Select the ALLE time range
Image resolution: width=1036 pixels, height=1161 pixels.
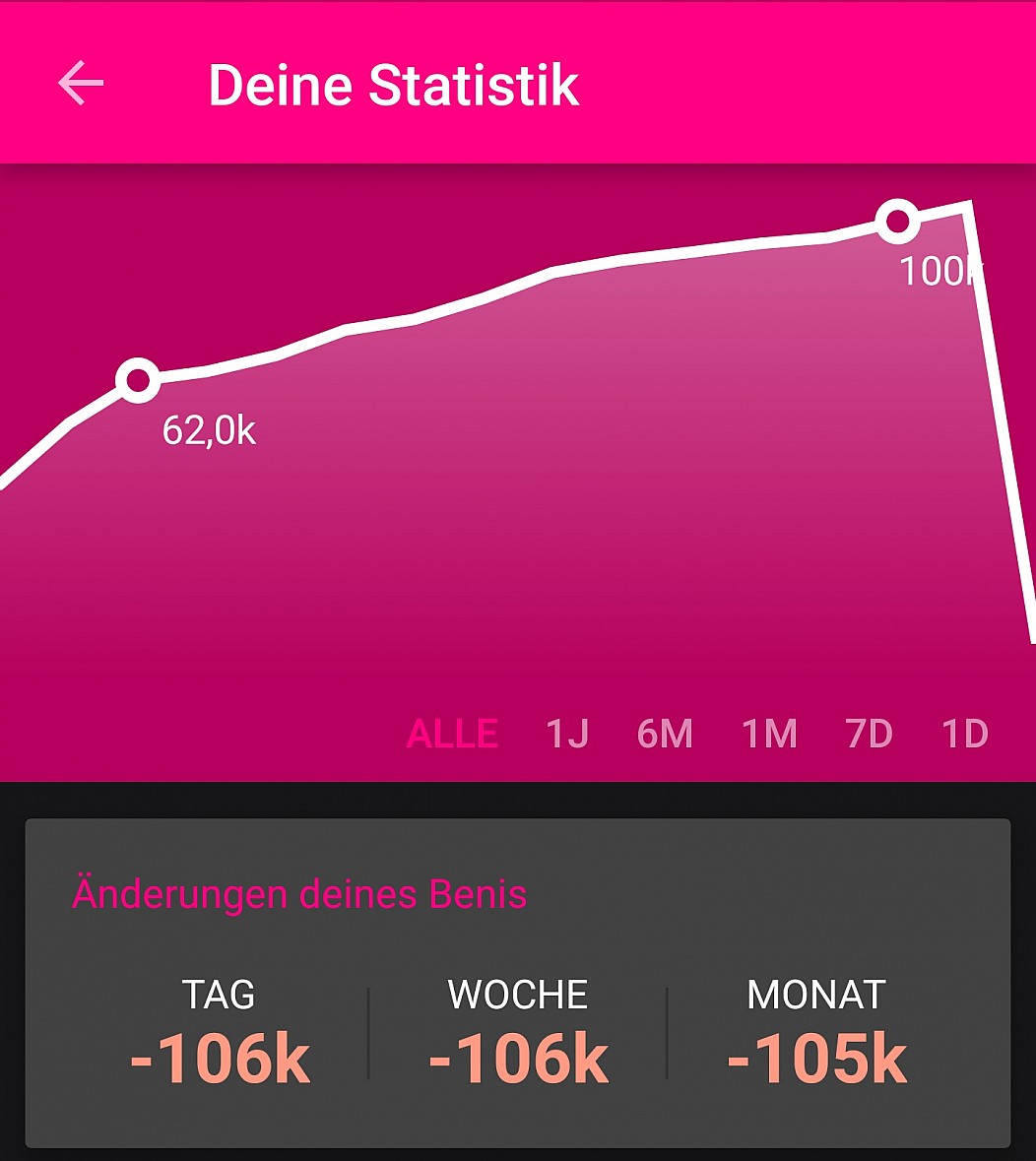click(x=452, y=734)
